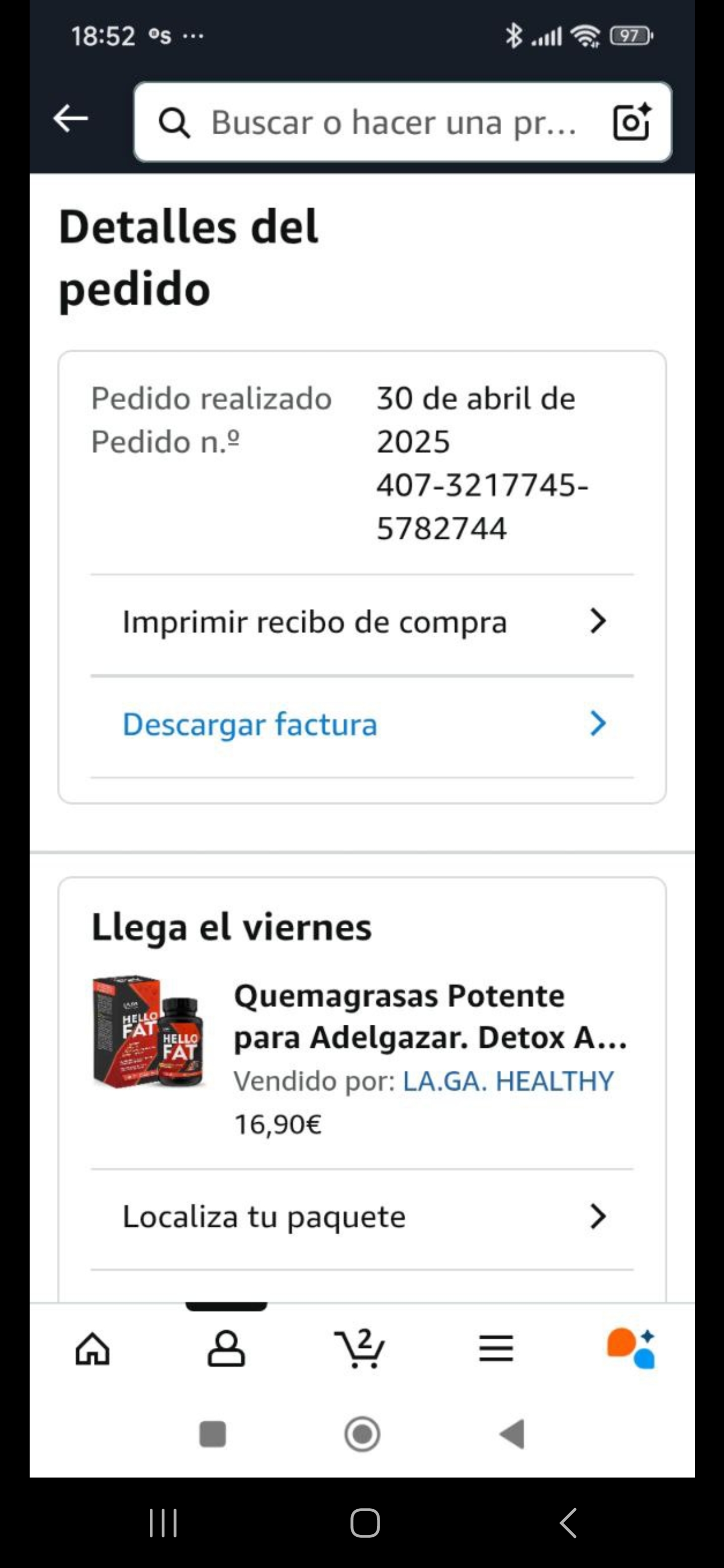Screen dimensions: 724x1568
Task: Open the hamburger menu tab
Action: pos(496,1349)
